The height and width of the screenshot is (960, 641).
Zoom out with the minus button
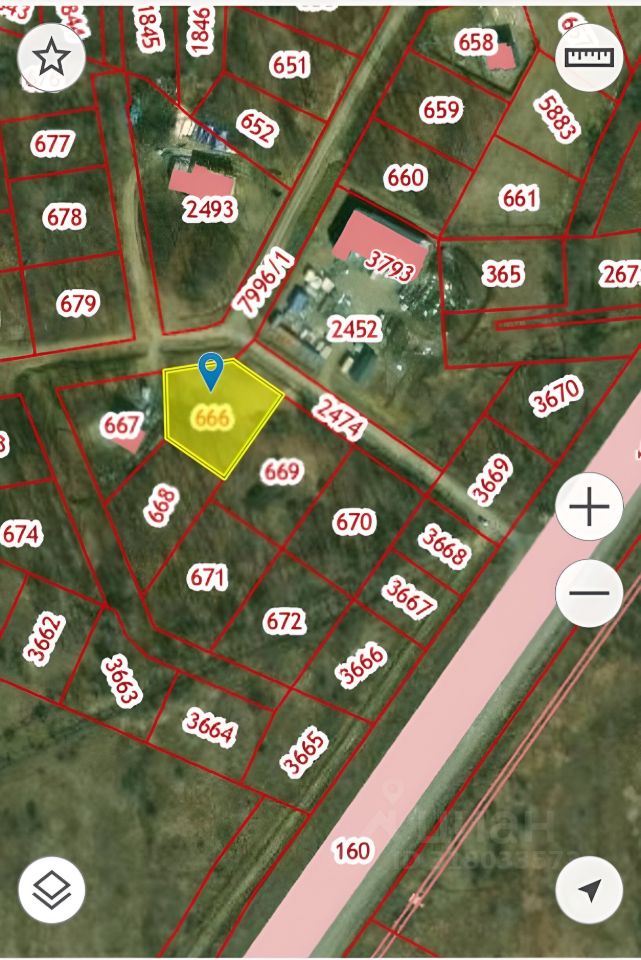pos(589,593)
